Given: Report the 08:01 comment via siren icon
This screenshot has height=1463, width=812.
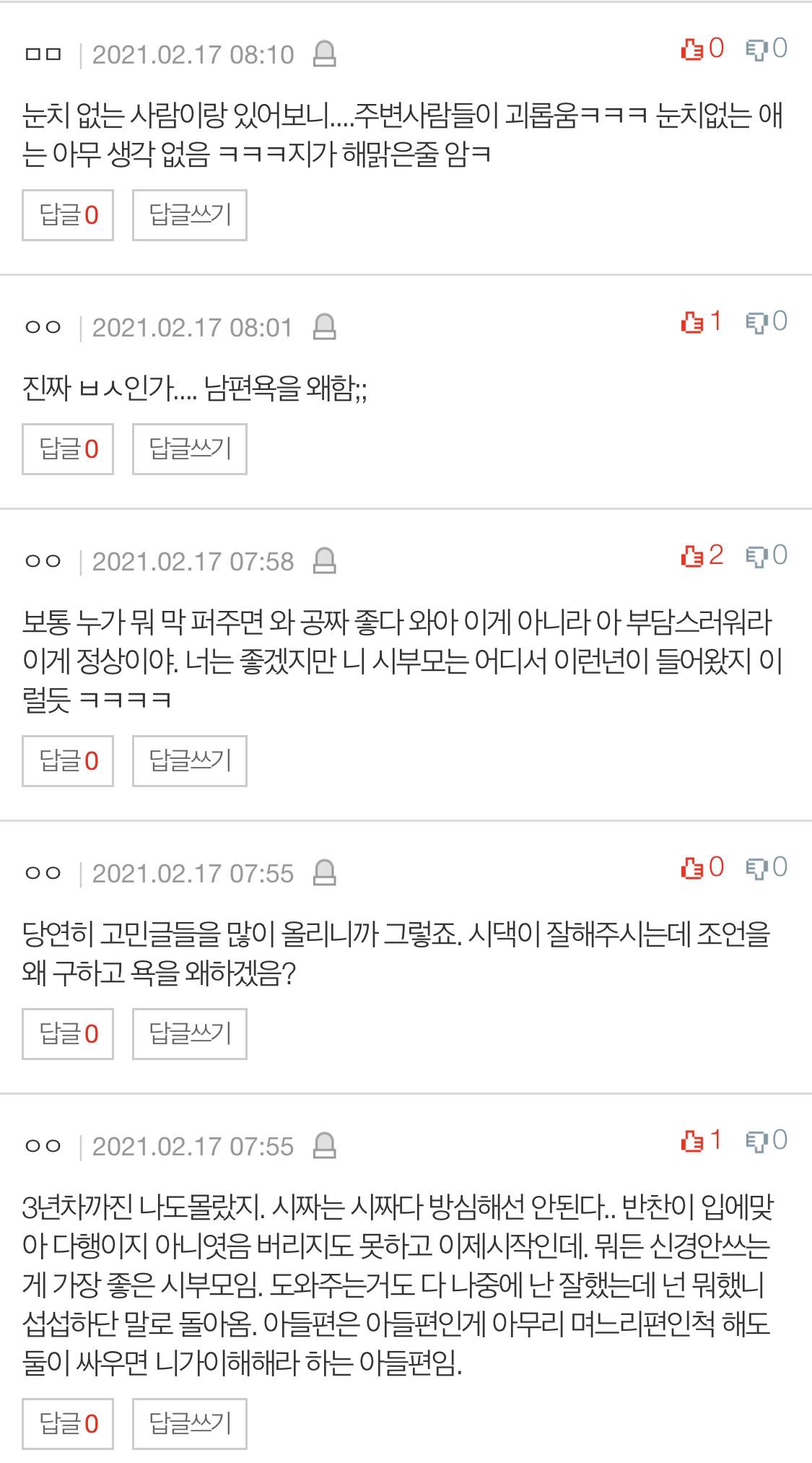Looking at the screenshot, I should (325, 327).
